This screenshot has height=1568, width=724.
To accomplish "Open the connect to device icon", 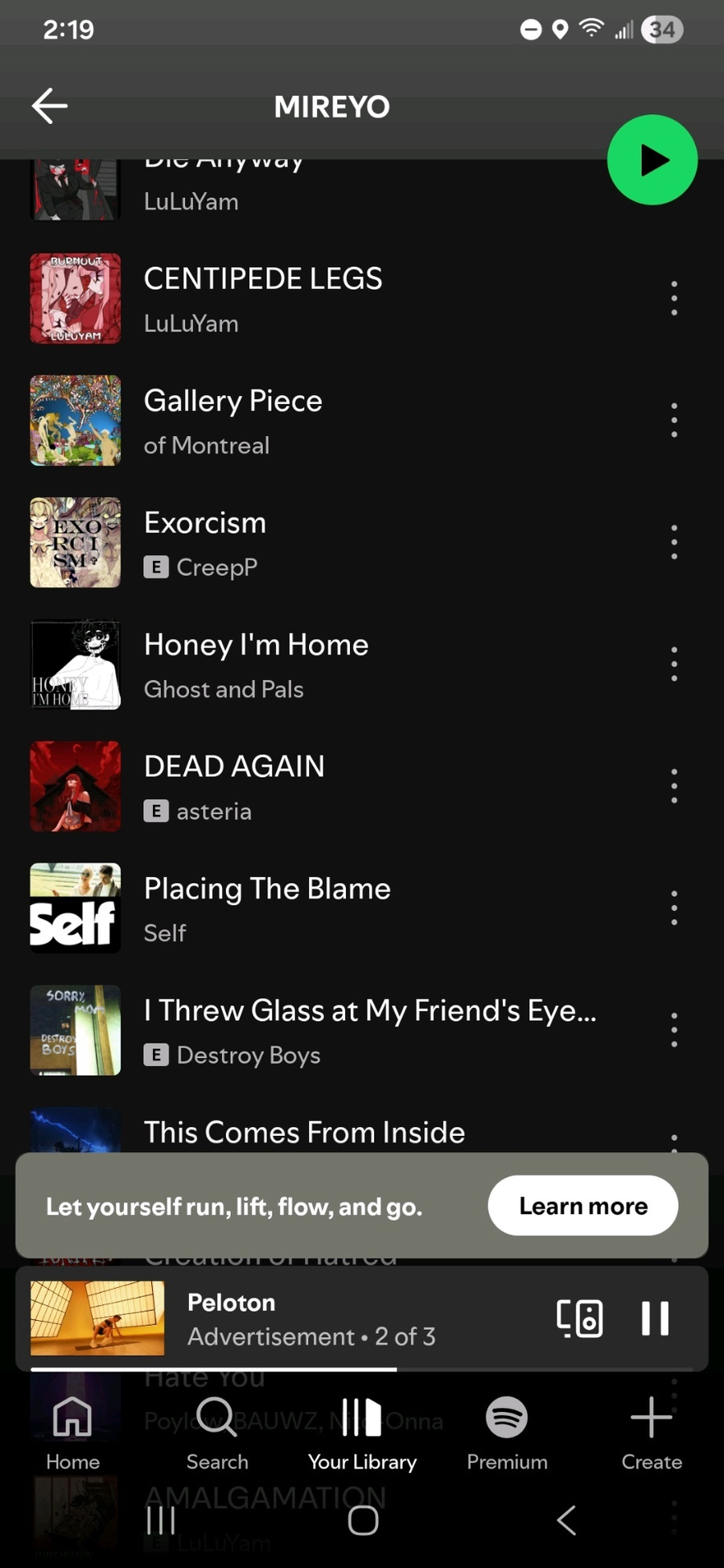I will pos(579,1319).
